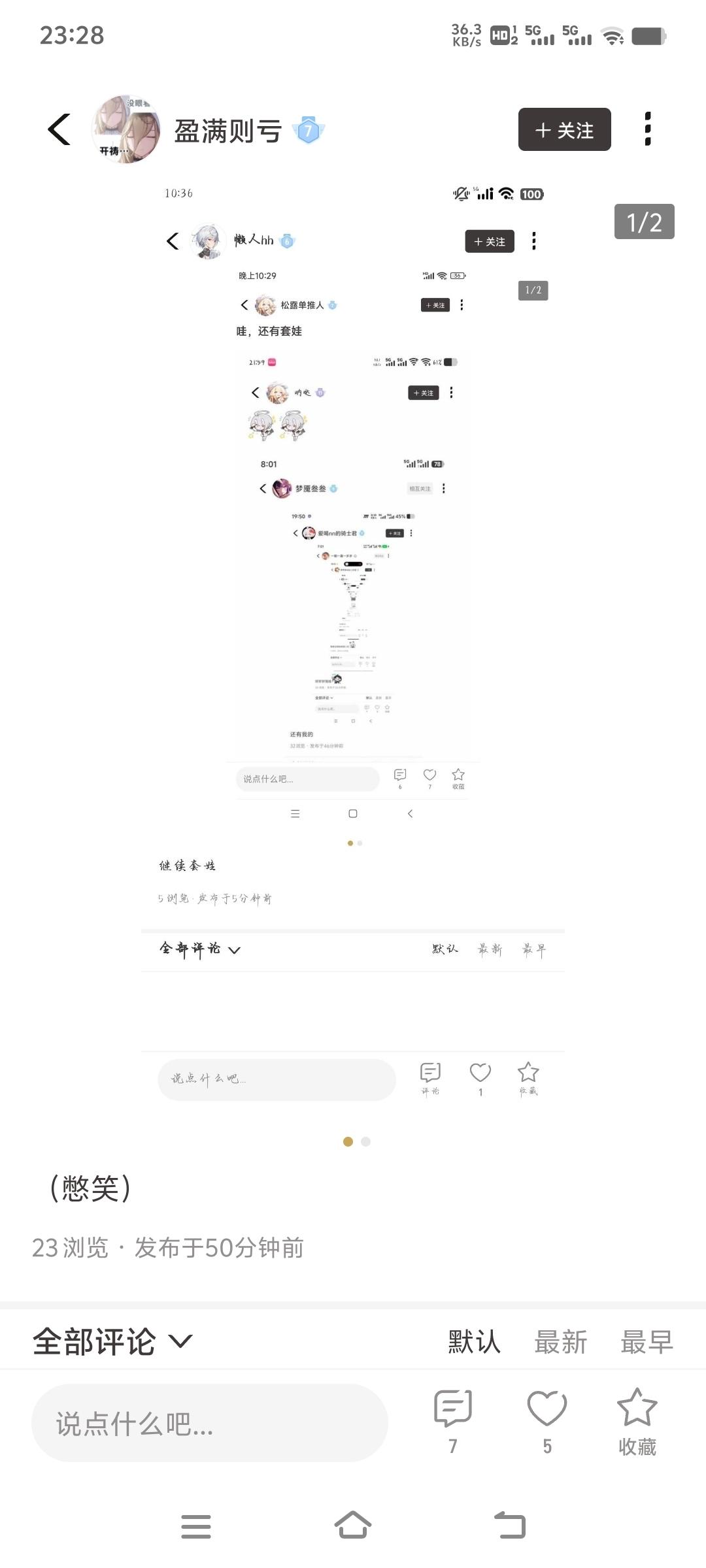The height and width of the screenshot is (1568, 706).
Task: Follow 盈满则亏 with the 关注 button
Action: click(564, 129)
